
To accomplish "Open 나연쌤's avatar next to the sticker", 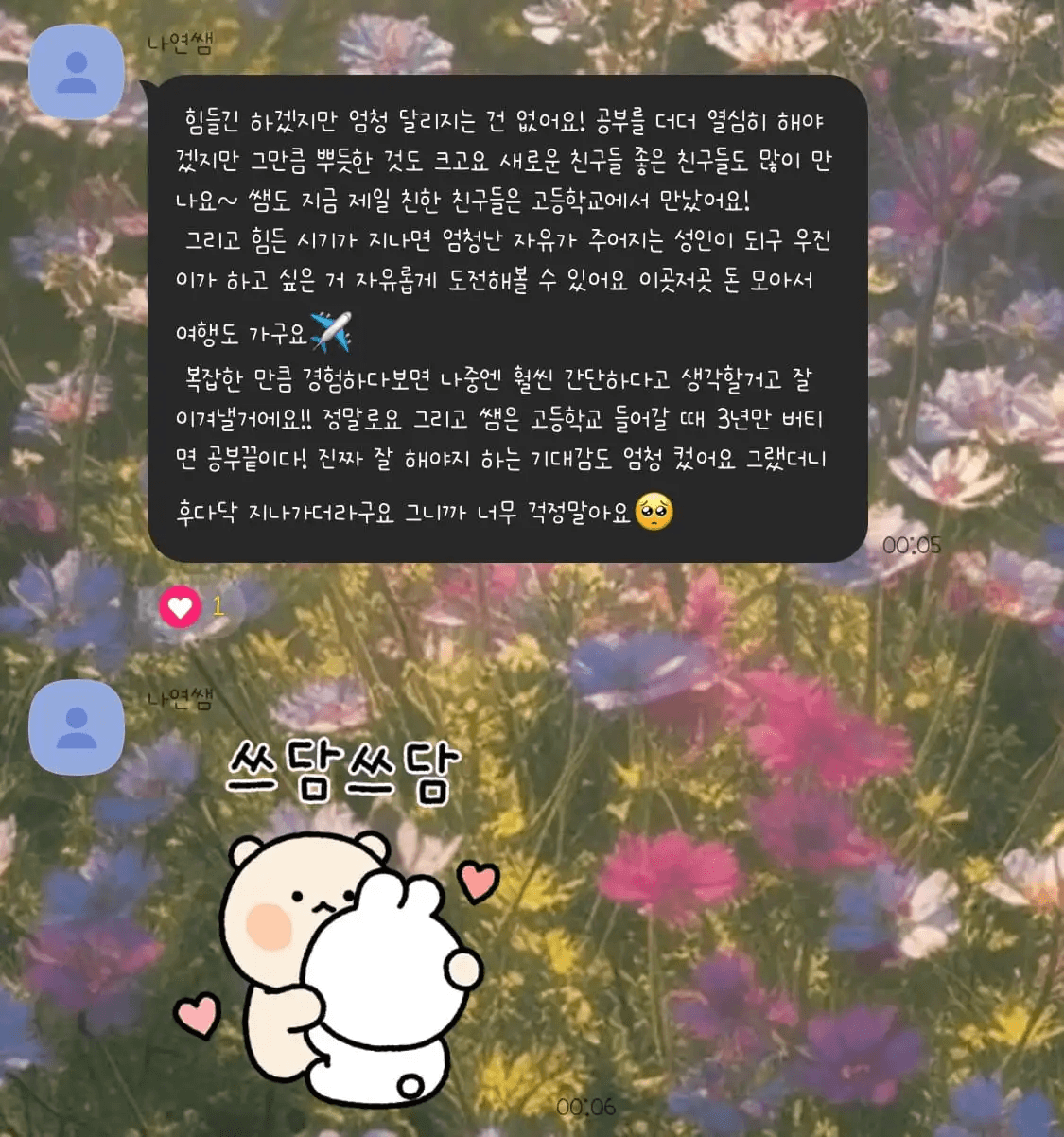I will pos(77,726).
